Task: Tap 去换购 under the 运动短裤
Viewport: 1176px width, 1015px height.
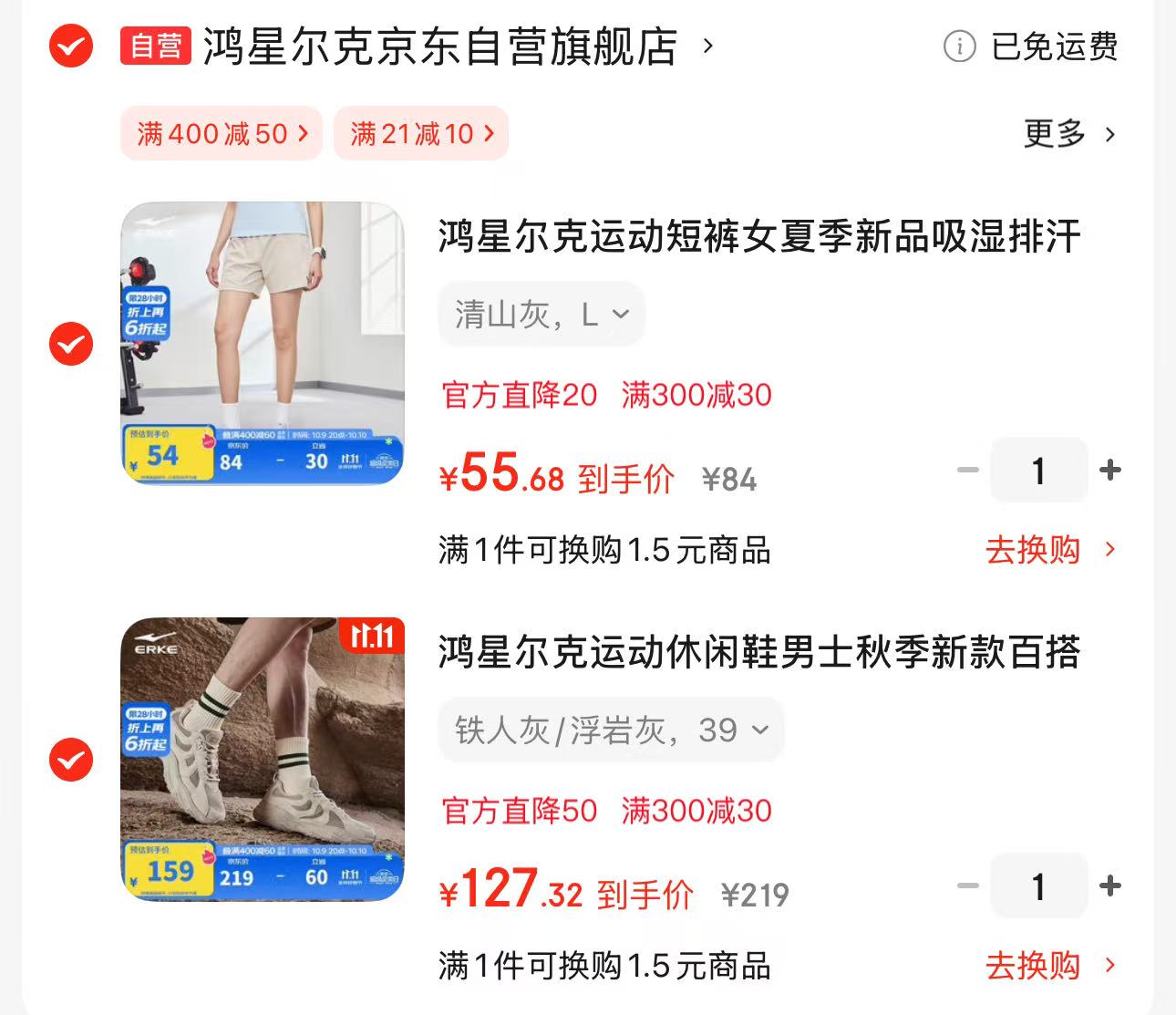Action: (1049, 550)
